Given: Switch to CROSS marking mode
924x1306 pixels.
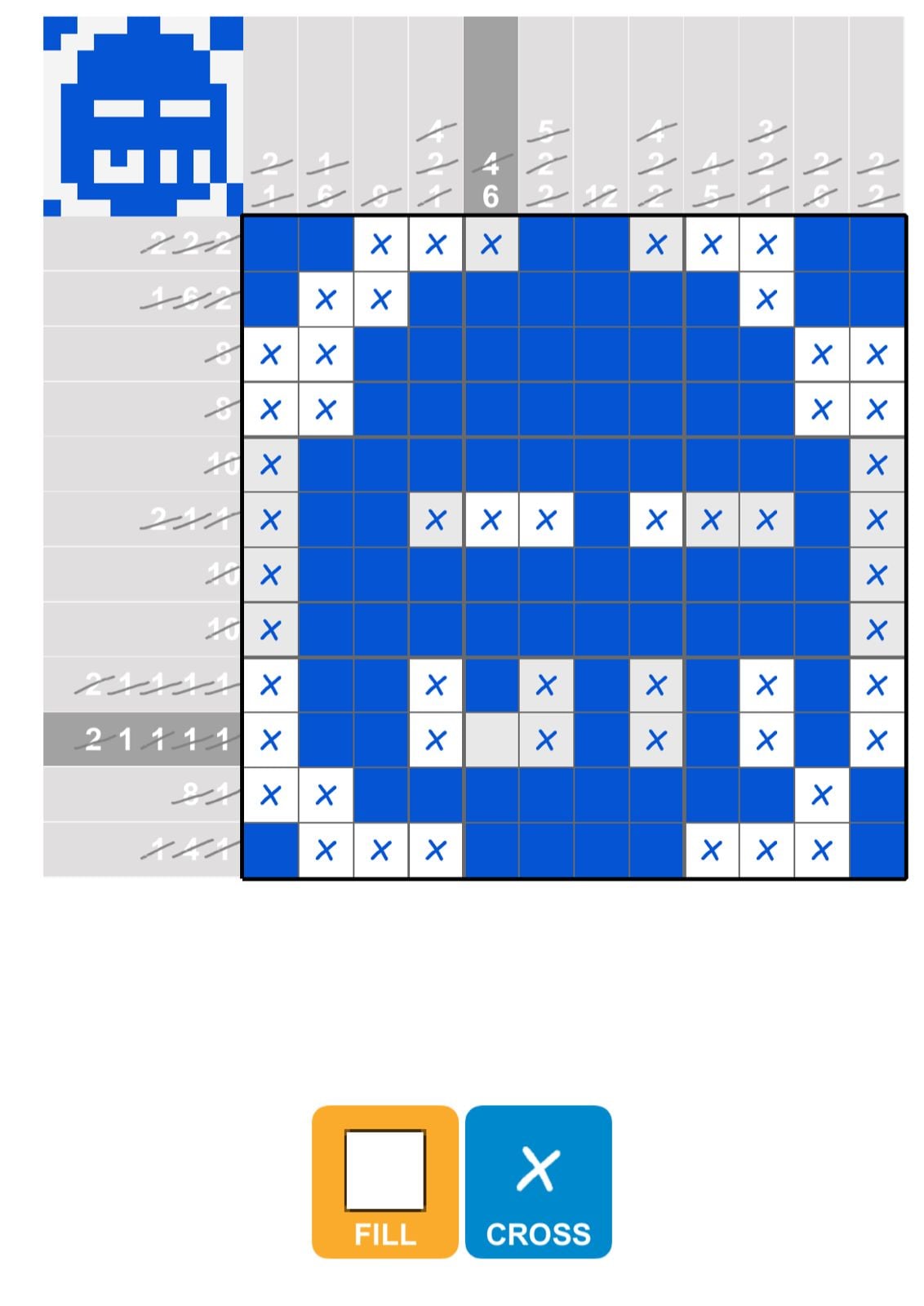Looking at the screenshot, I should click(x=538, y=1180).
